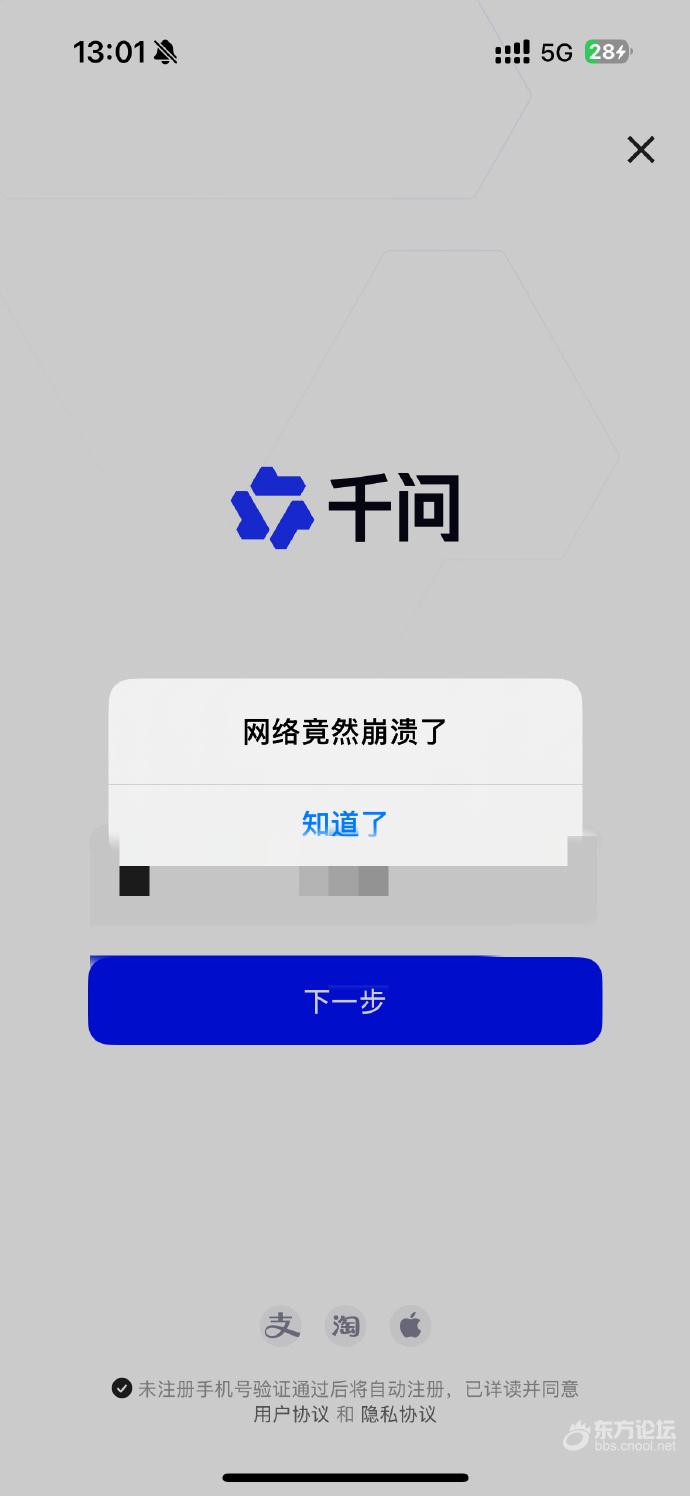This screenshot has width=690, height=1496.
Task: Sign in with Apple icon
Action: 410,1326
